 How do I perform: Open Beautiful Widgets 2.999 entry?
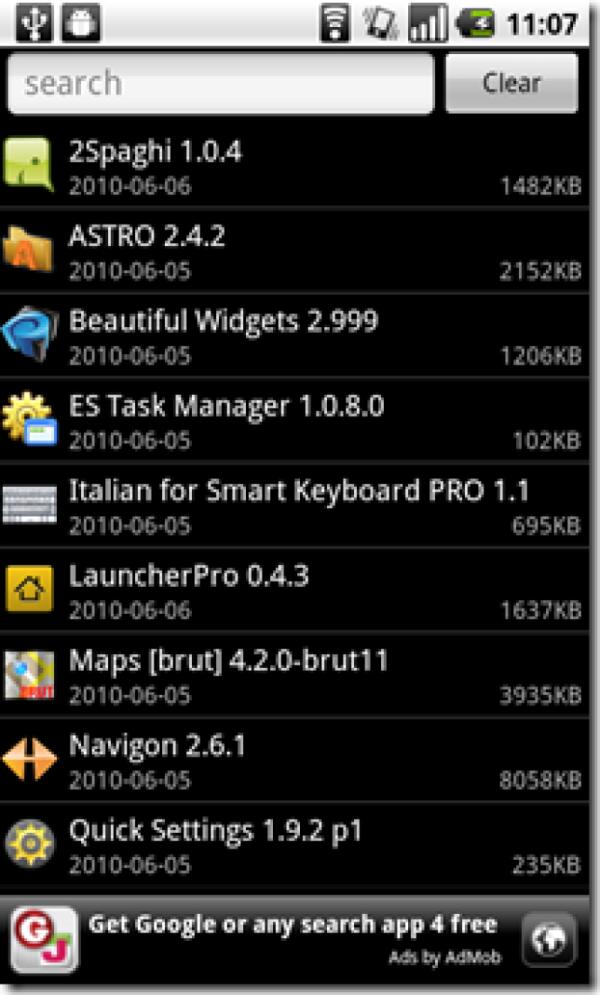(x=300, y=336)
